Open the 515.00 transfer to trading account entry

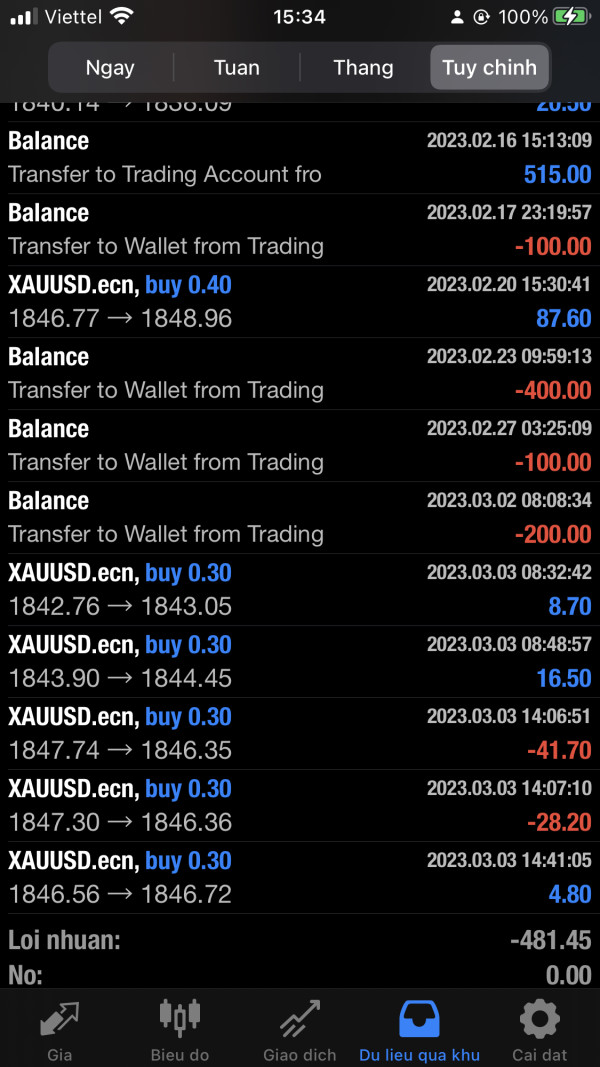pyautogui.click(x=300, y=158)
